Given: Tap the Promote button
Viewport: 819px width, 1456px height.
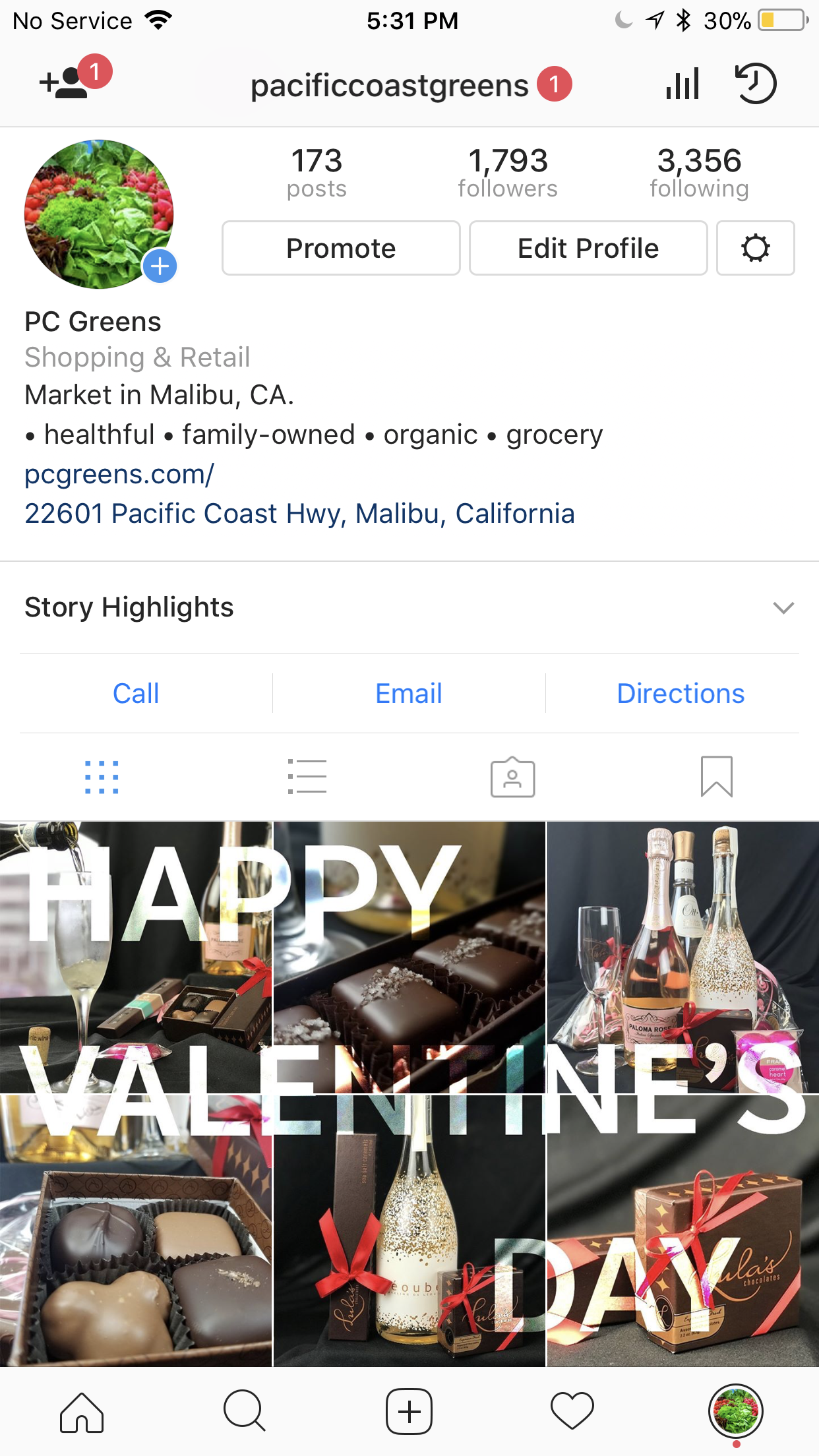Looking at the screenshot, I should tap(341, 248).
